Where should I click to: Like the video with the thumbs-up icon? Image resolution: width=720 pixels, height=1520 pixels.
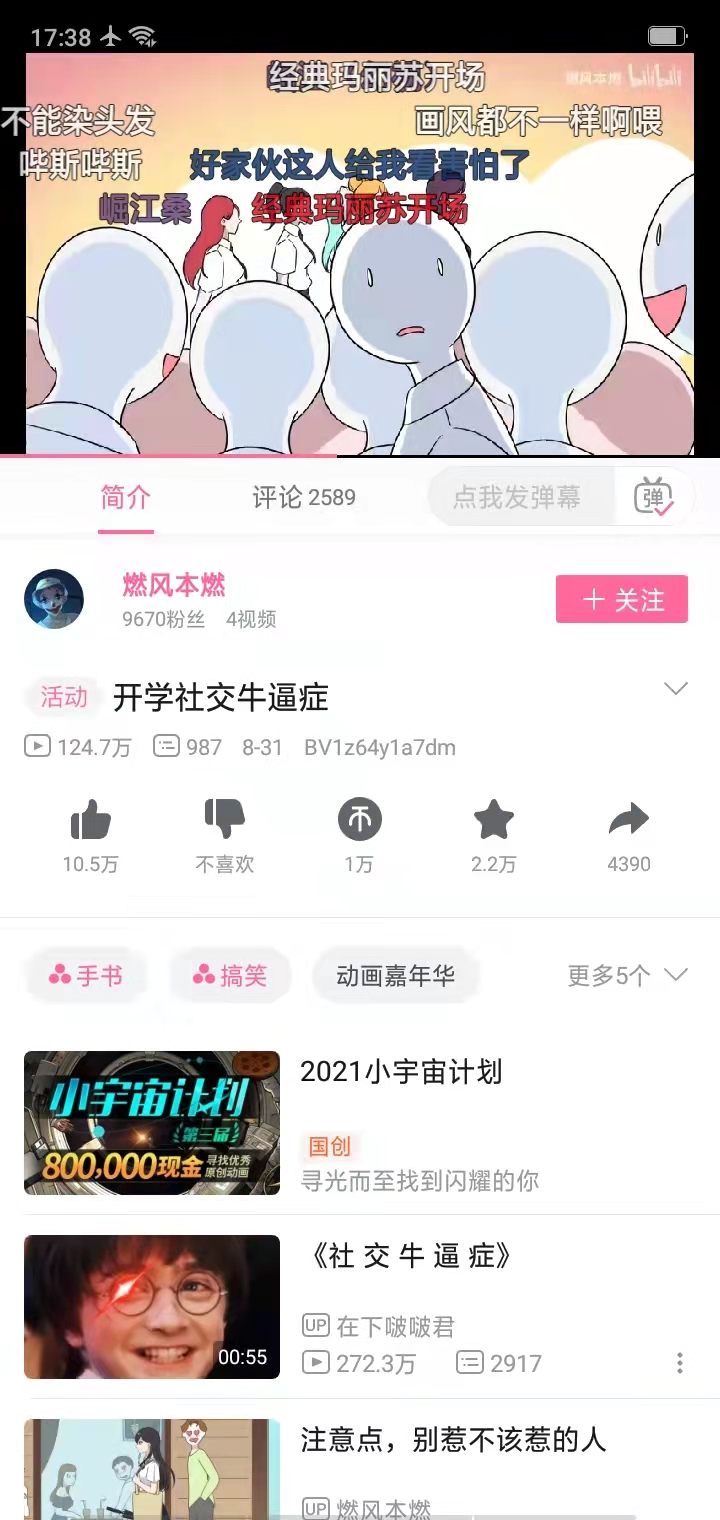click(x=91, y=821)
